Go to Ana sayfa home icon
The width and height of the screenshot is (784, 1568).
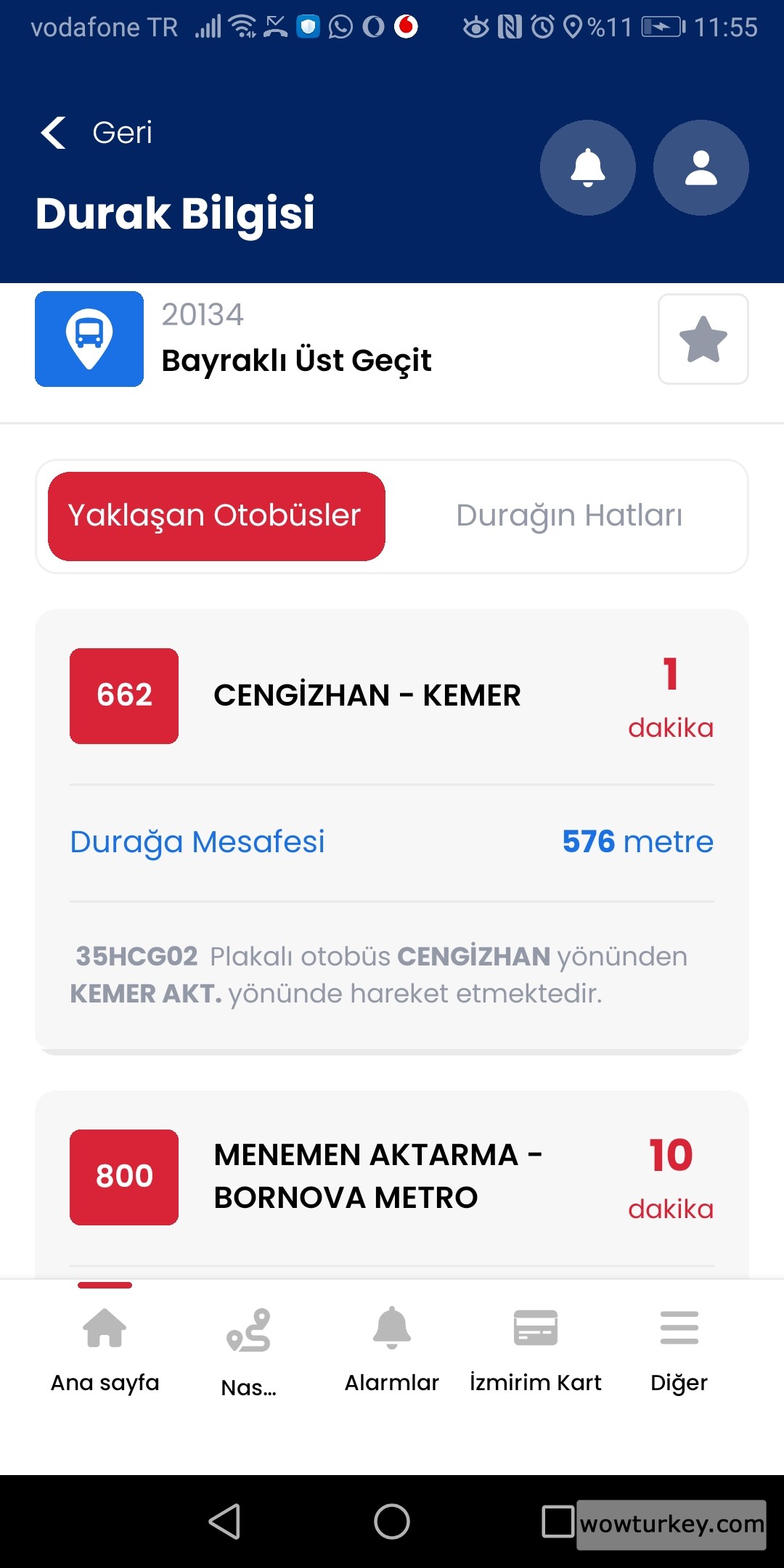pos(103,1331)
